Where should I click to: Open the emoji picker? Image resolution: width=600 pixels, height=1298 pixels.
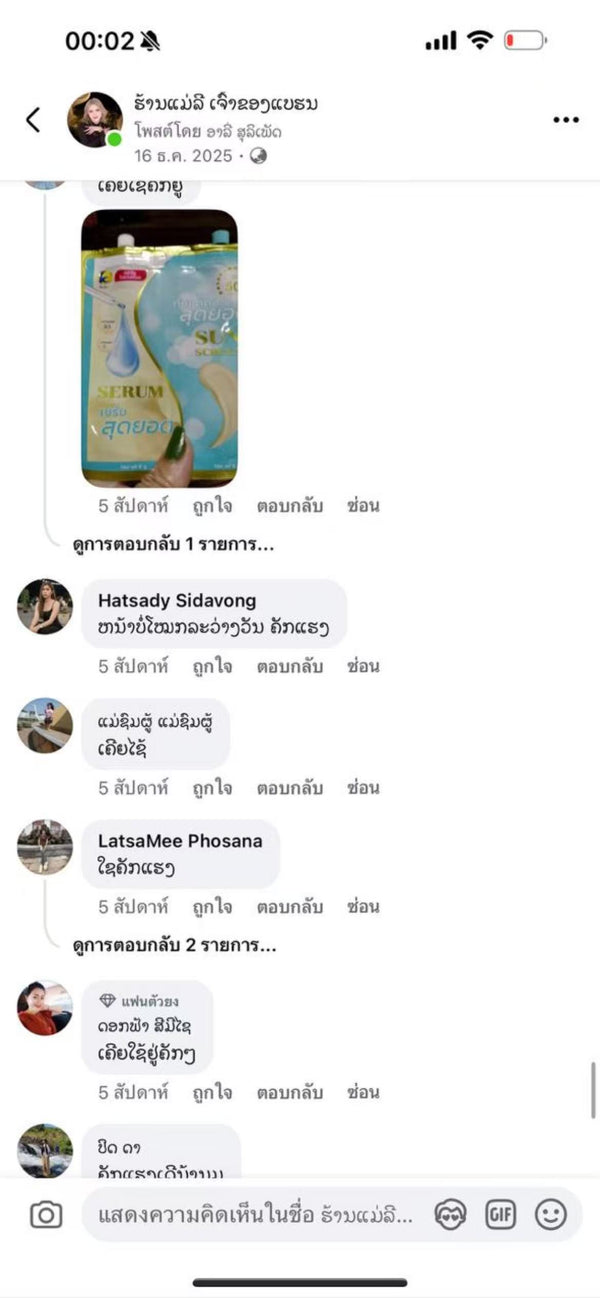[550, 1215]
